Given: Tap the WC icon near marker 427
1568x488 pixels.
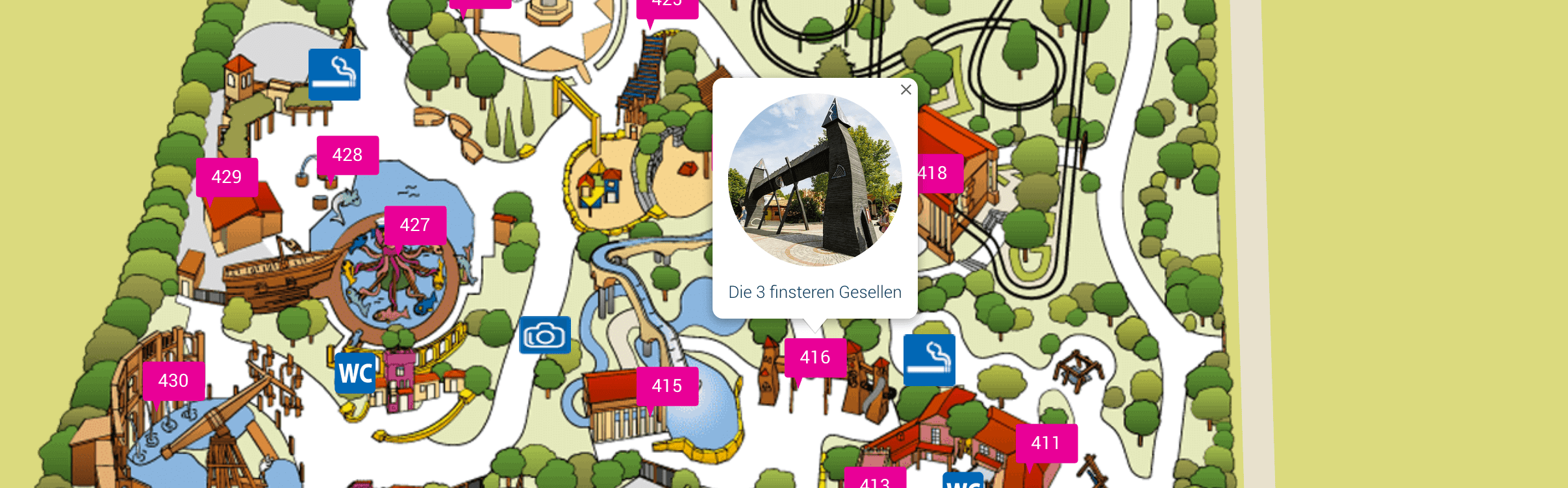Looking at the screenshot, I should tap(355, 373).
